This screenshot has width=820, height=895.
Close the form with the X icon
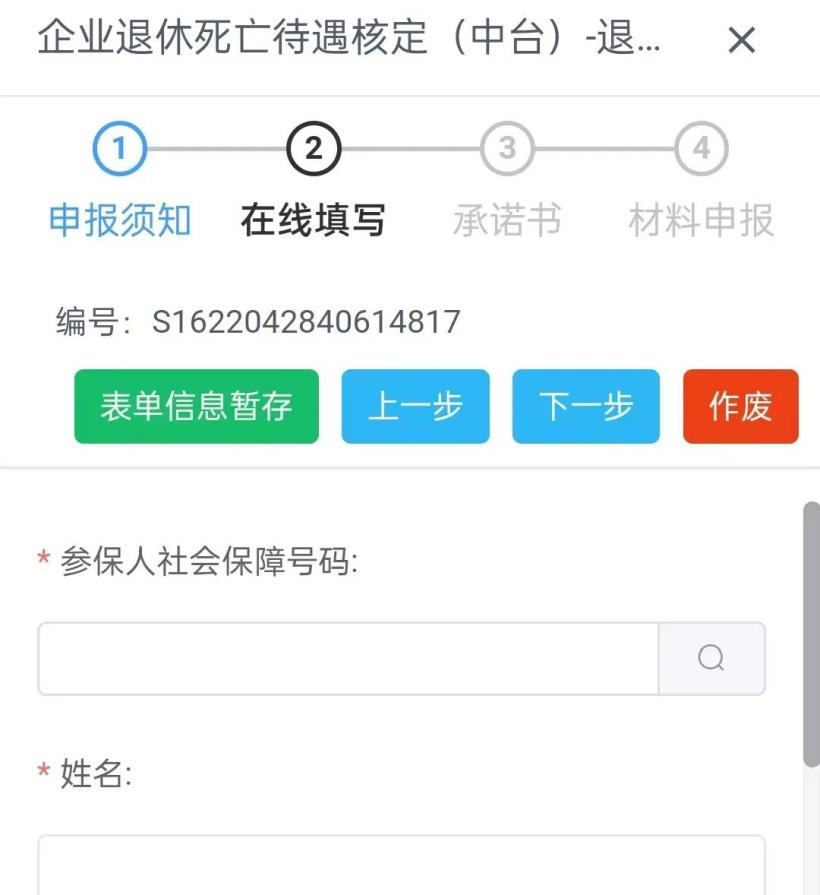(741, 41)
